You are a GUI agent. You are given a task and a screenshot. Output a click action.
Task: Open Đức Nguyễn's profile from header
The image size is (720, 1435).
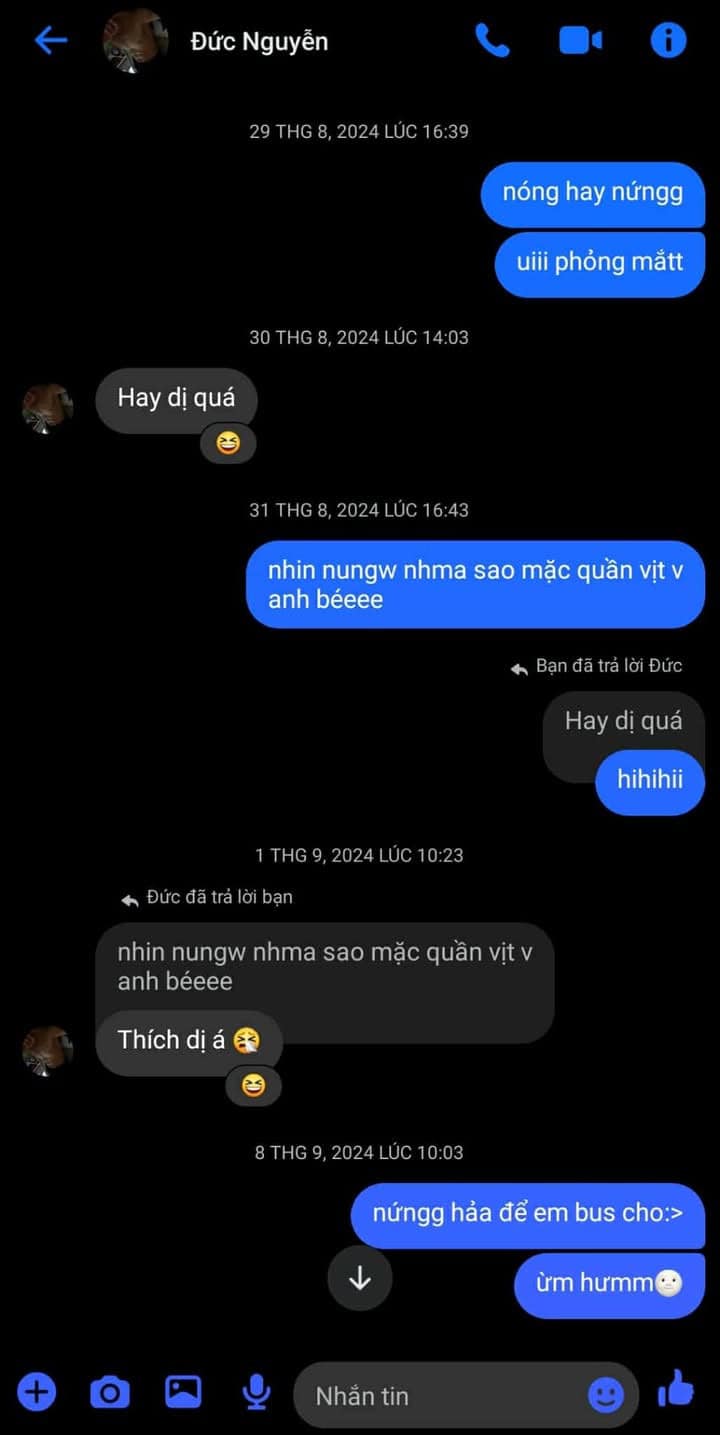tap(258, 42)
